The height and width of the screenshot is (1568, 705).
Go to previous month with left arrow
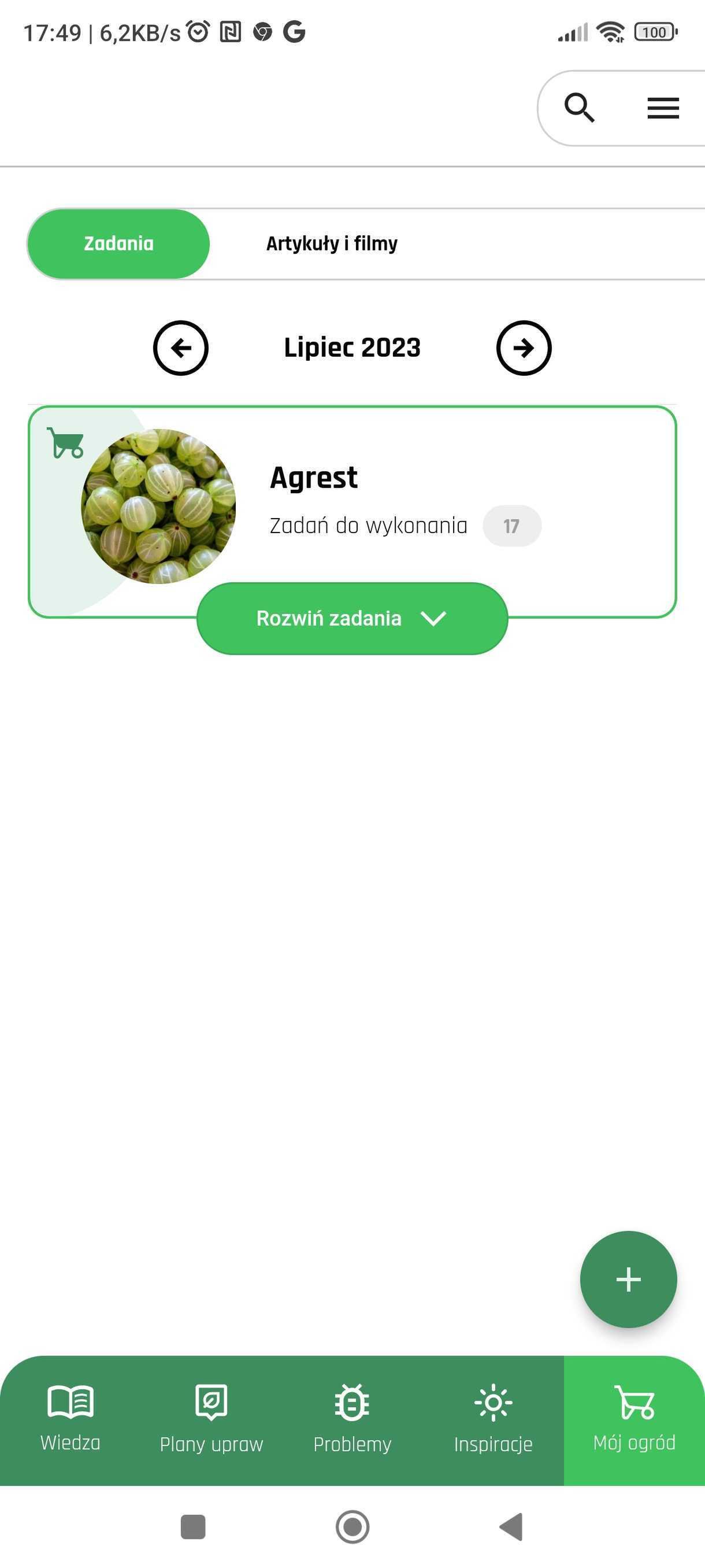click(x=181, y=348)
